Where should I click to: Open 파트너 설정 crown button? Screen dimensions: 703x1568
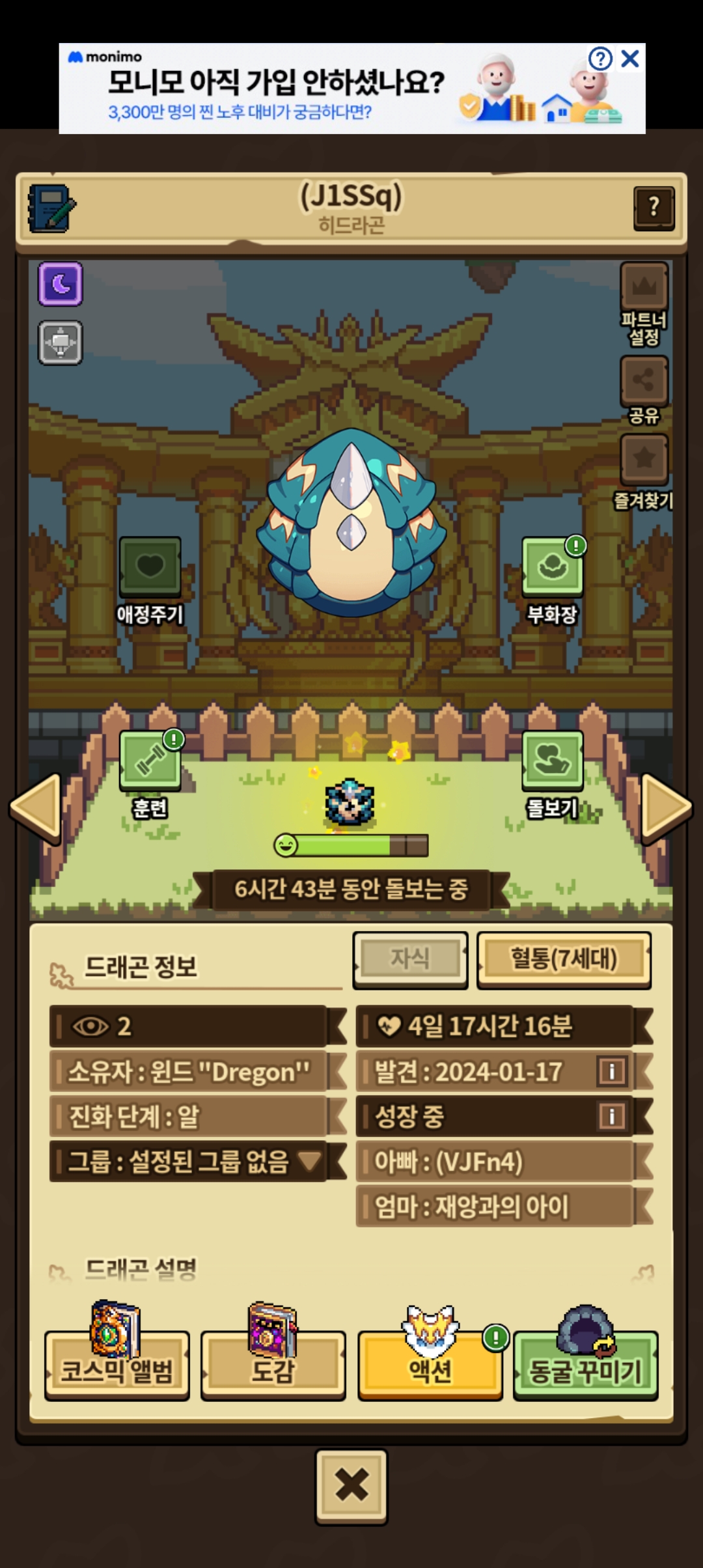pyautogui.click(x=644, y=303)
